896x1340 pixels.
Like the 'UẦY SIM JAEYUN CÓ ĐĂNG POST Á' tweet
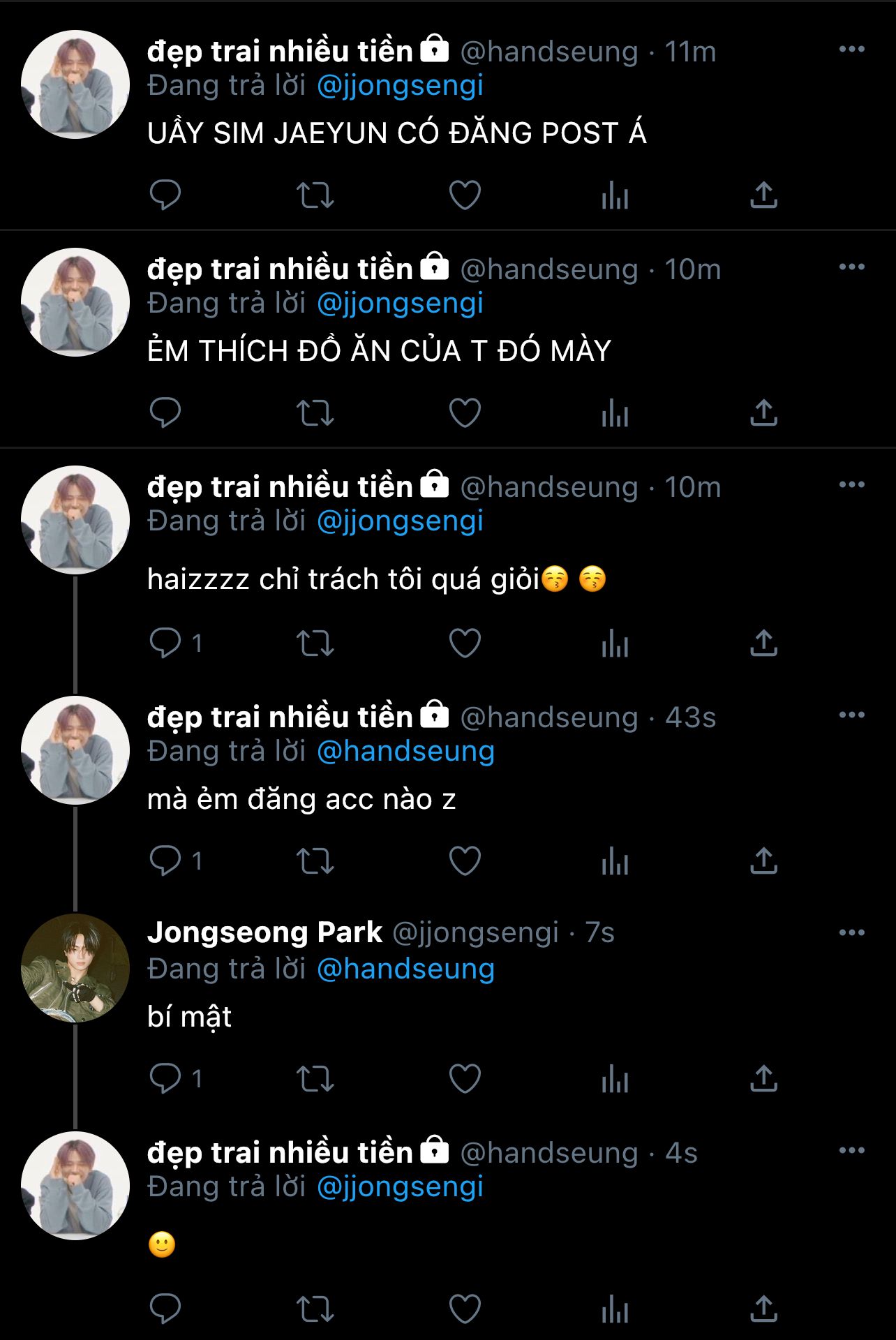[x=465, y=195]
